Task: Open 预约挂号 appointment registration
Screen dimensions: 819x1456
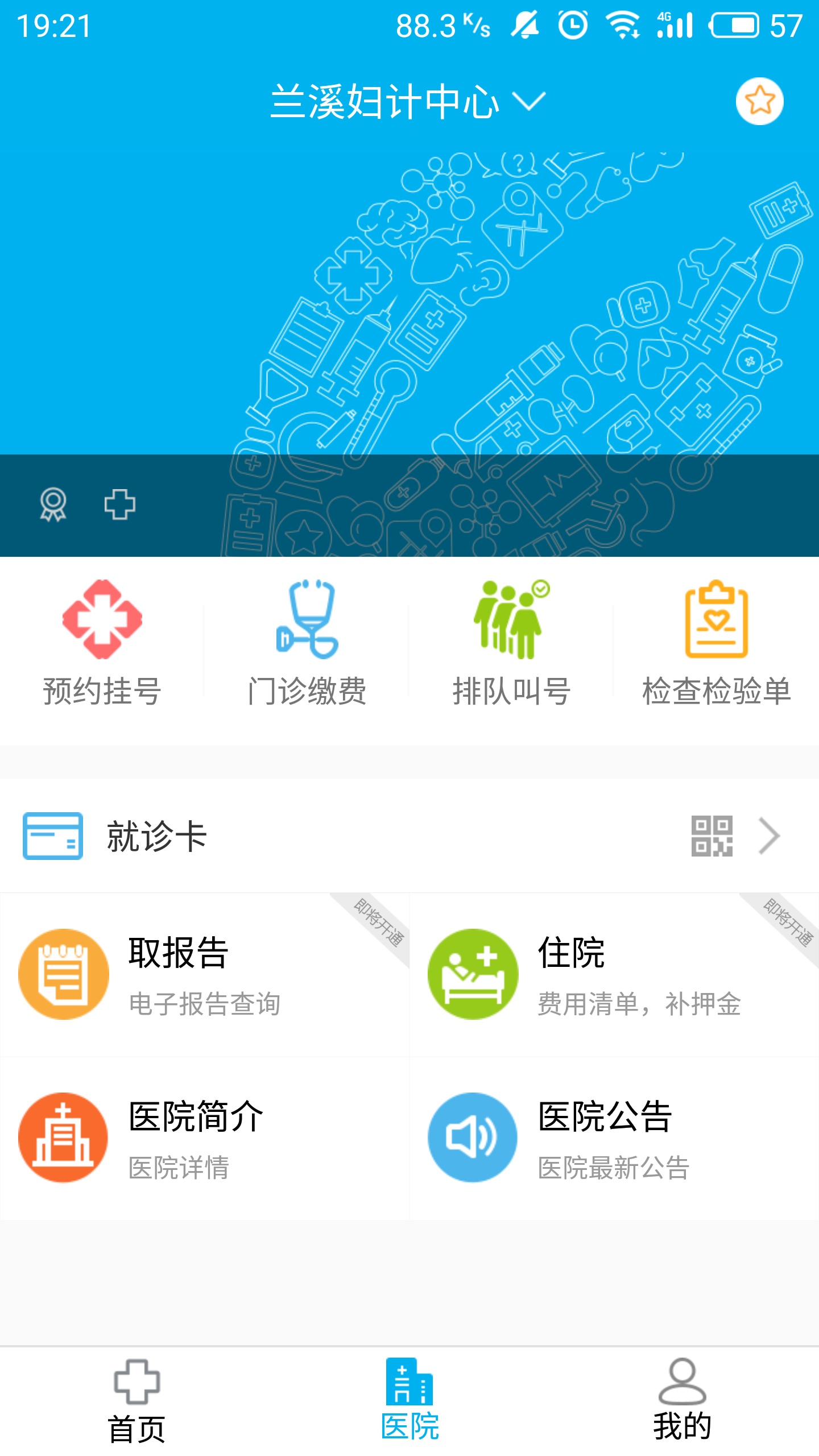Action: pos(102,643)
